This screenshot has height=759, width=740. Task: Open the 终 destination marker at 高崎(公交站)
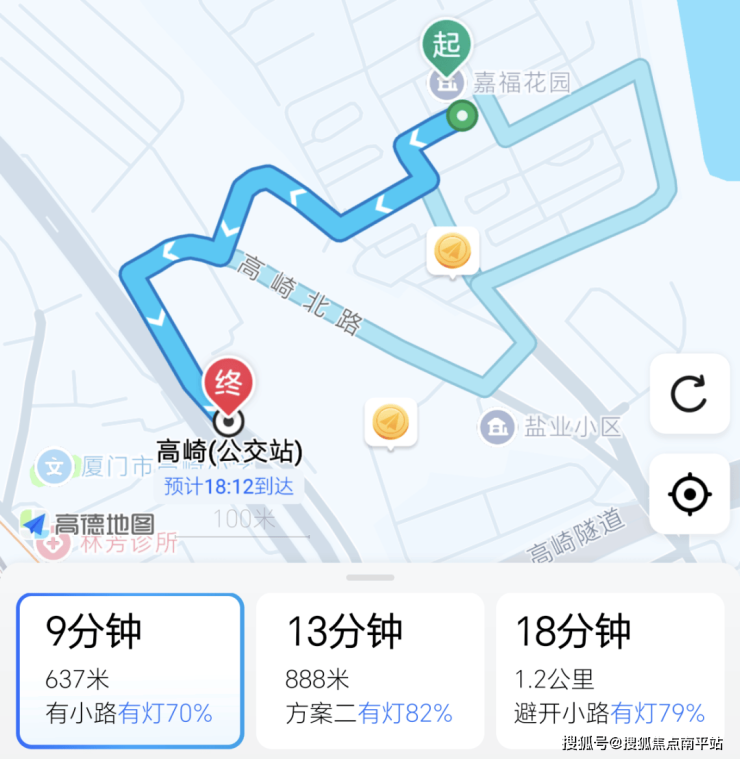[228, 385]
